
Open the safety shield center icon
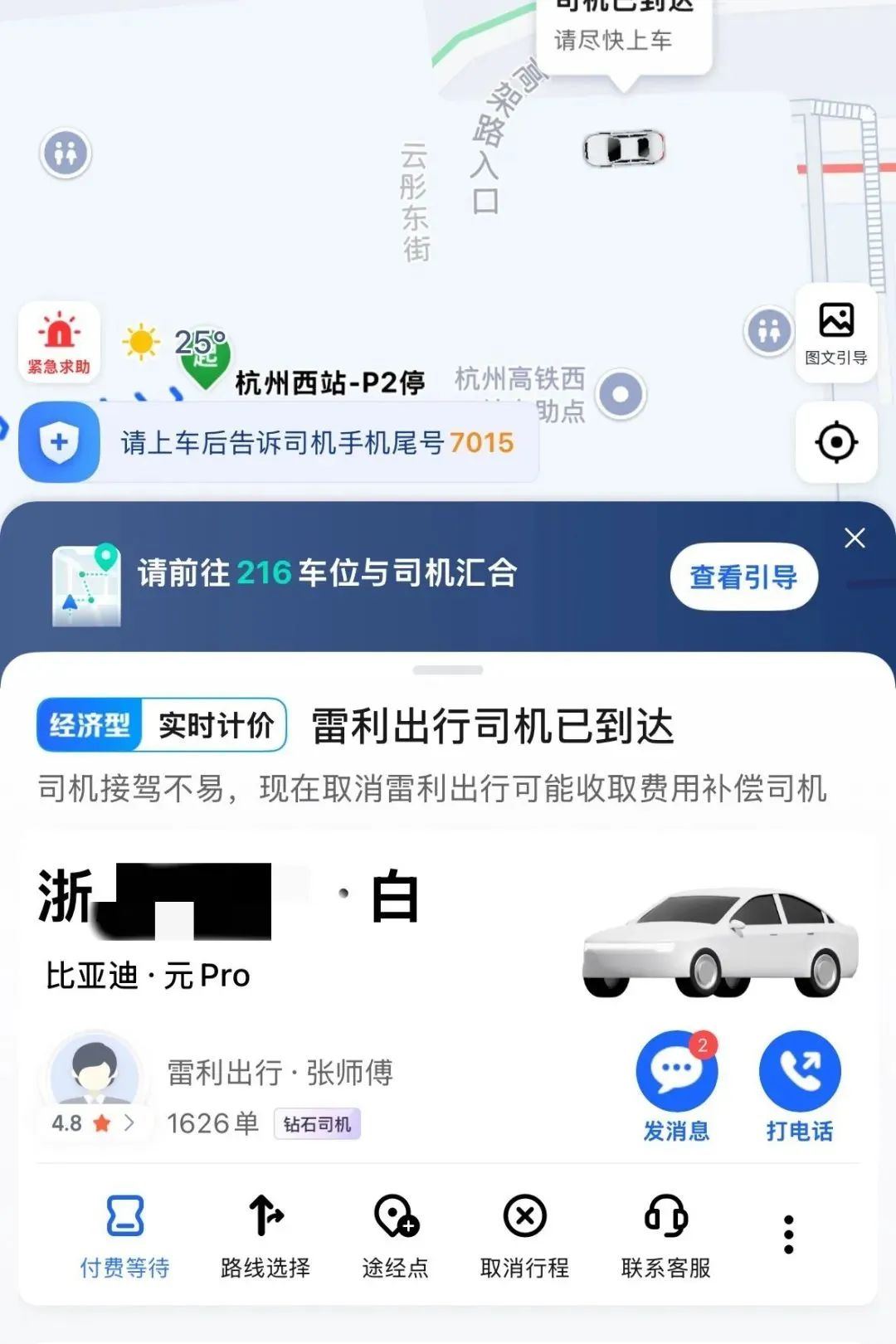point(60,442)
